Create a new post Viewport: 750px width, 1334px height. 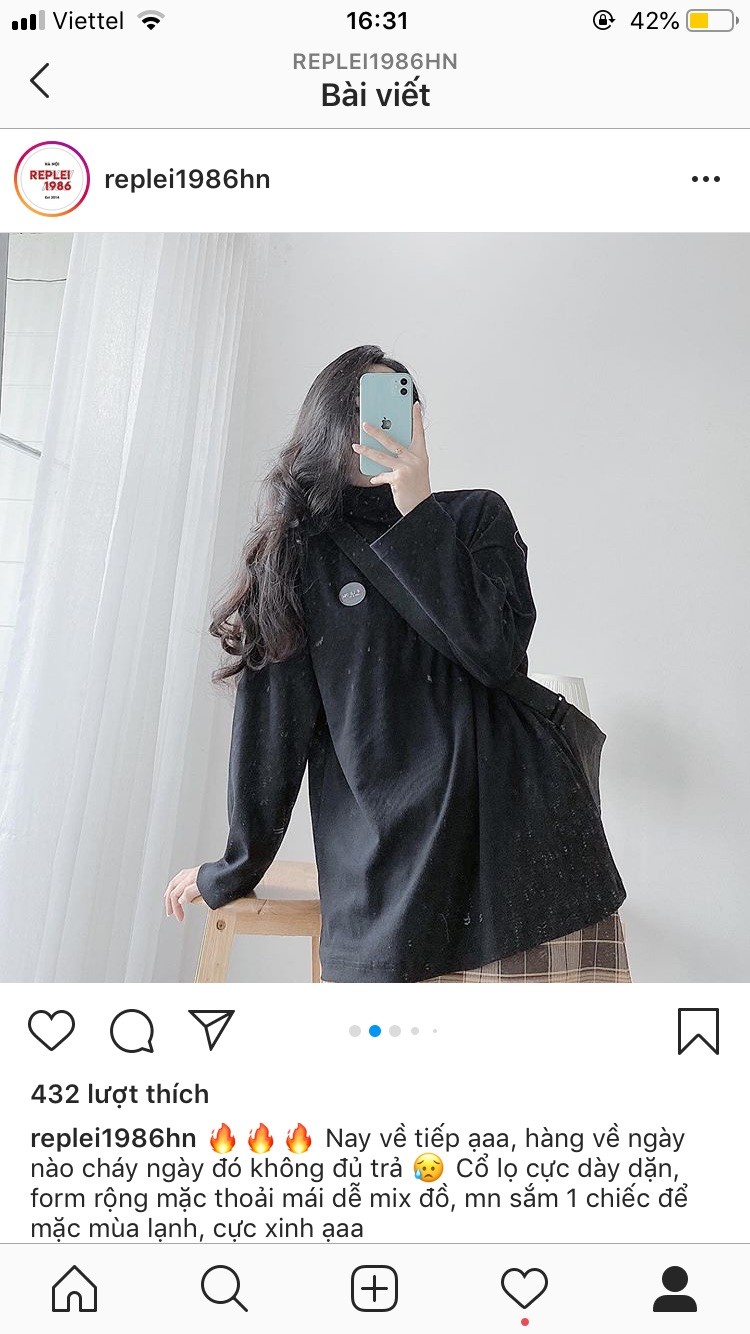(x=374, y=1288)
